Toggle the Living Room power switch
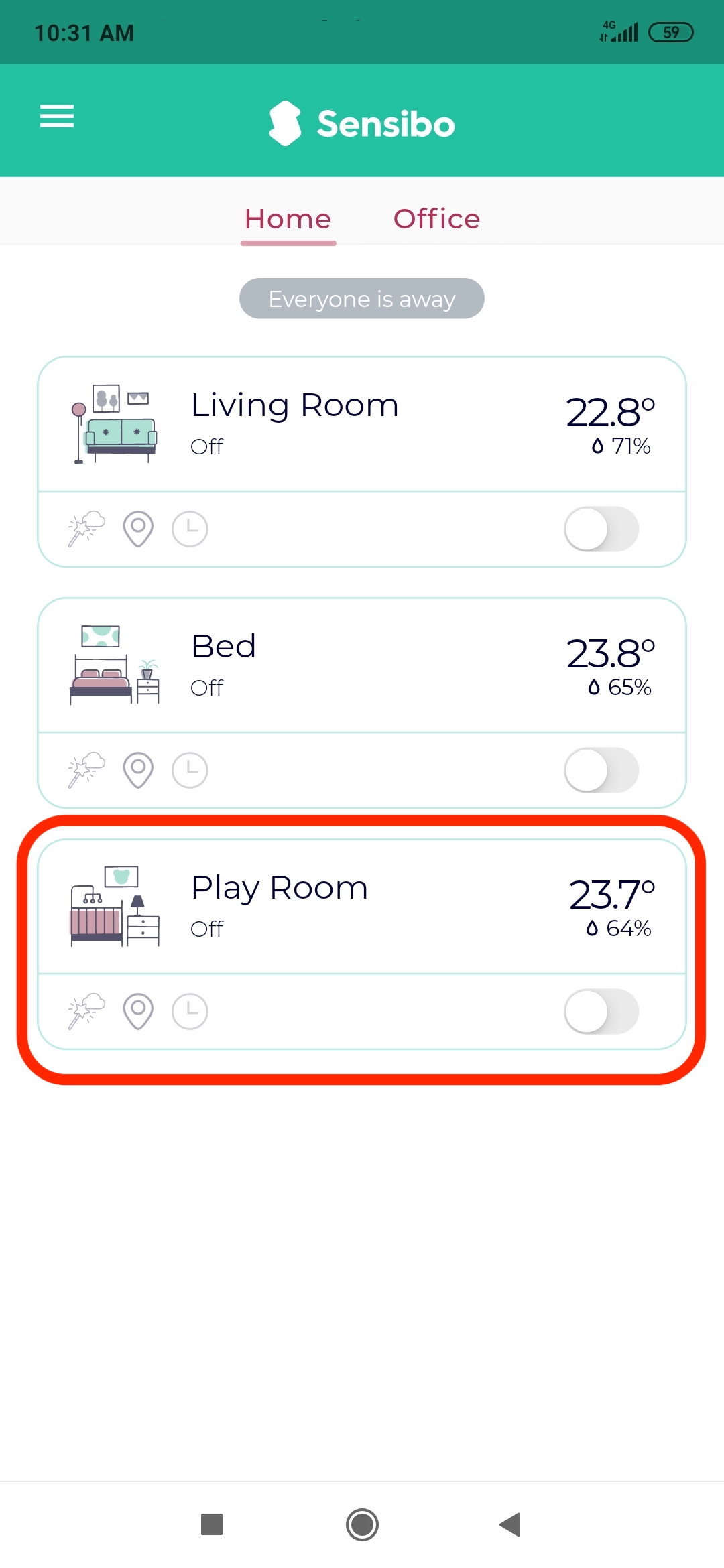The image size is (724, 1568). [601, 529]
